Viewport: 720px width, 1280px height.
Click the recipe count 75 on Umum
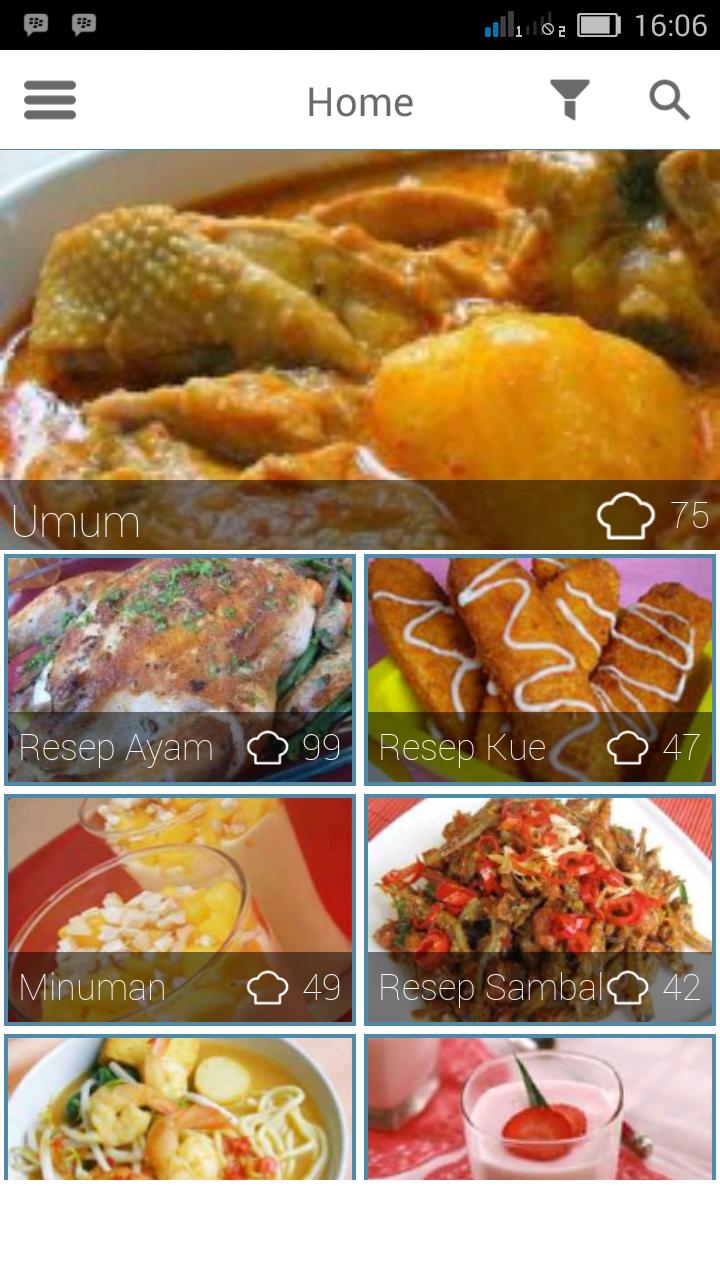692,517
